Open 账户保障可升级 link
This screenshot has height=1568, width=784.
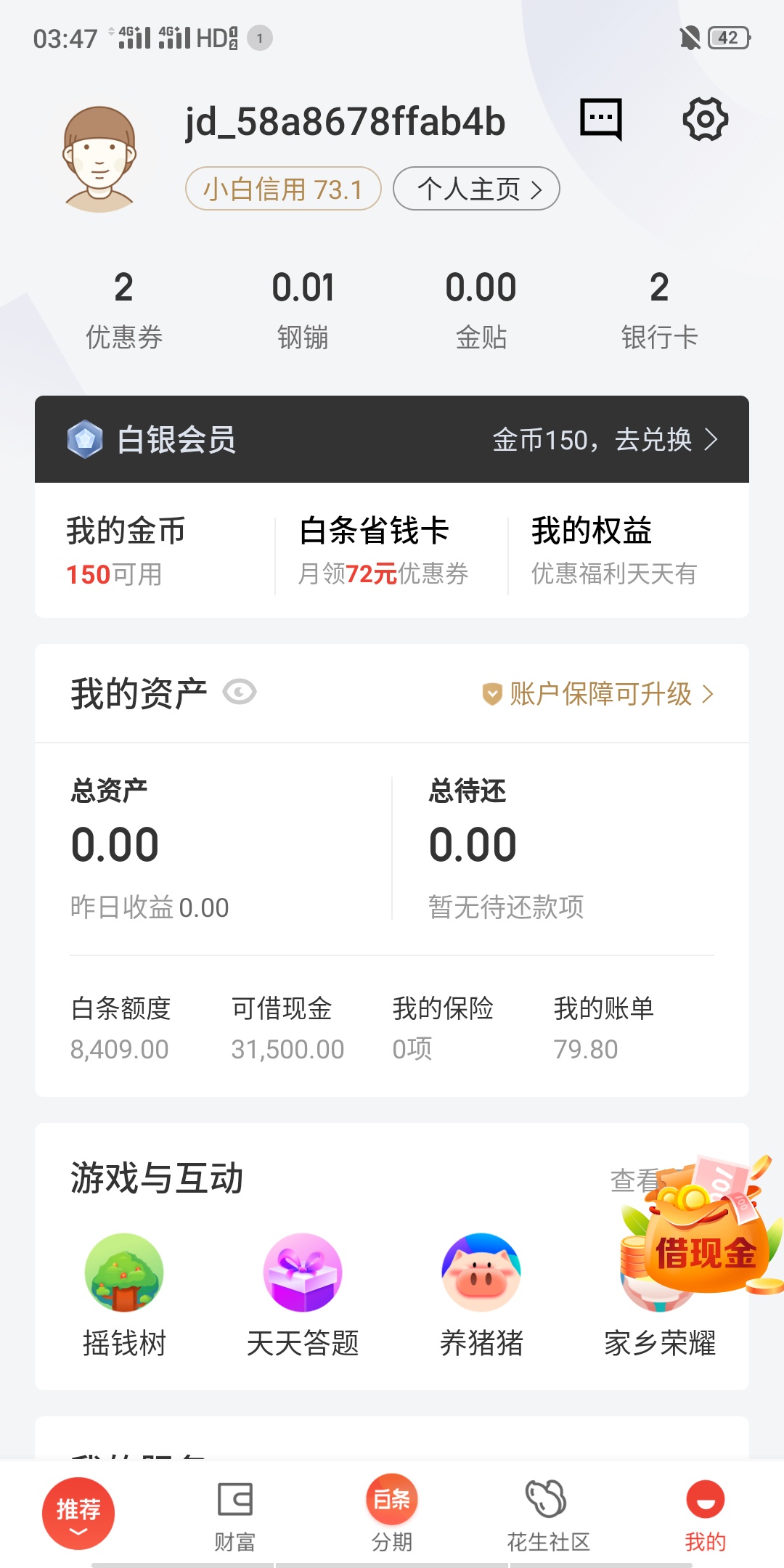[598, 694]
